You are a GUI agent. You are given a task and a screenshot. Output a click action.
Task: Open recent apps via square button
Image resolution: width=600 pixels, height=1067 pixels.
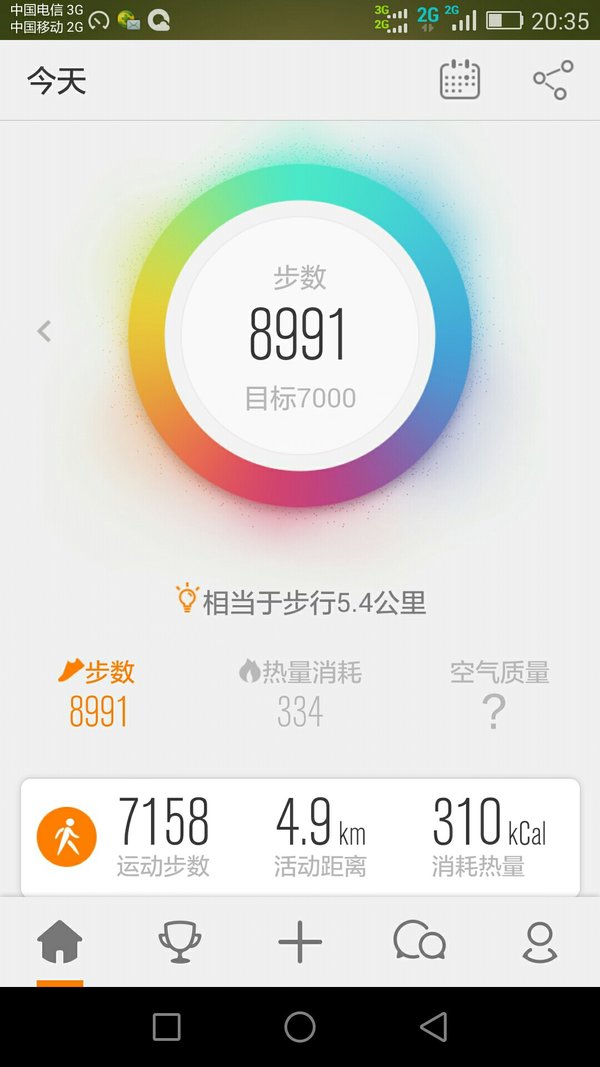pos(167,1027)
